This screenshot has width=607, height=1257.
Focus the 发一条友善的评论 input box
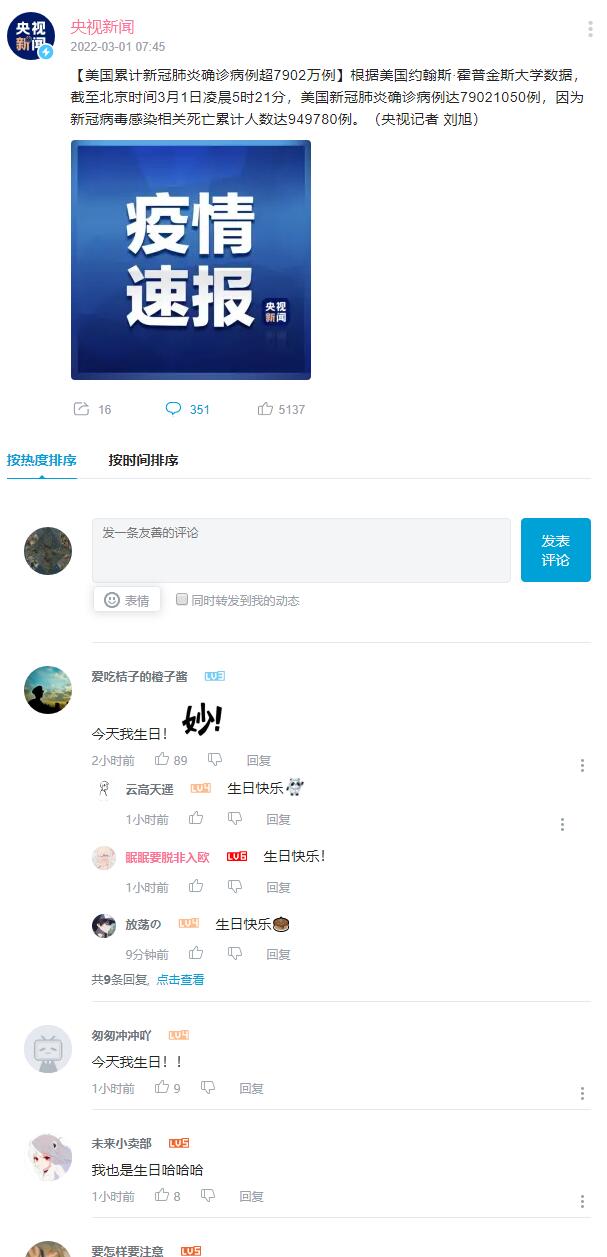coord(300,549)
